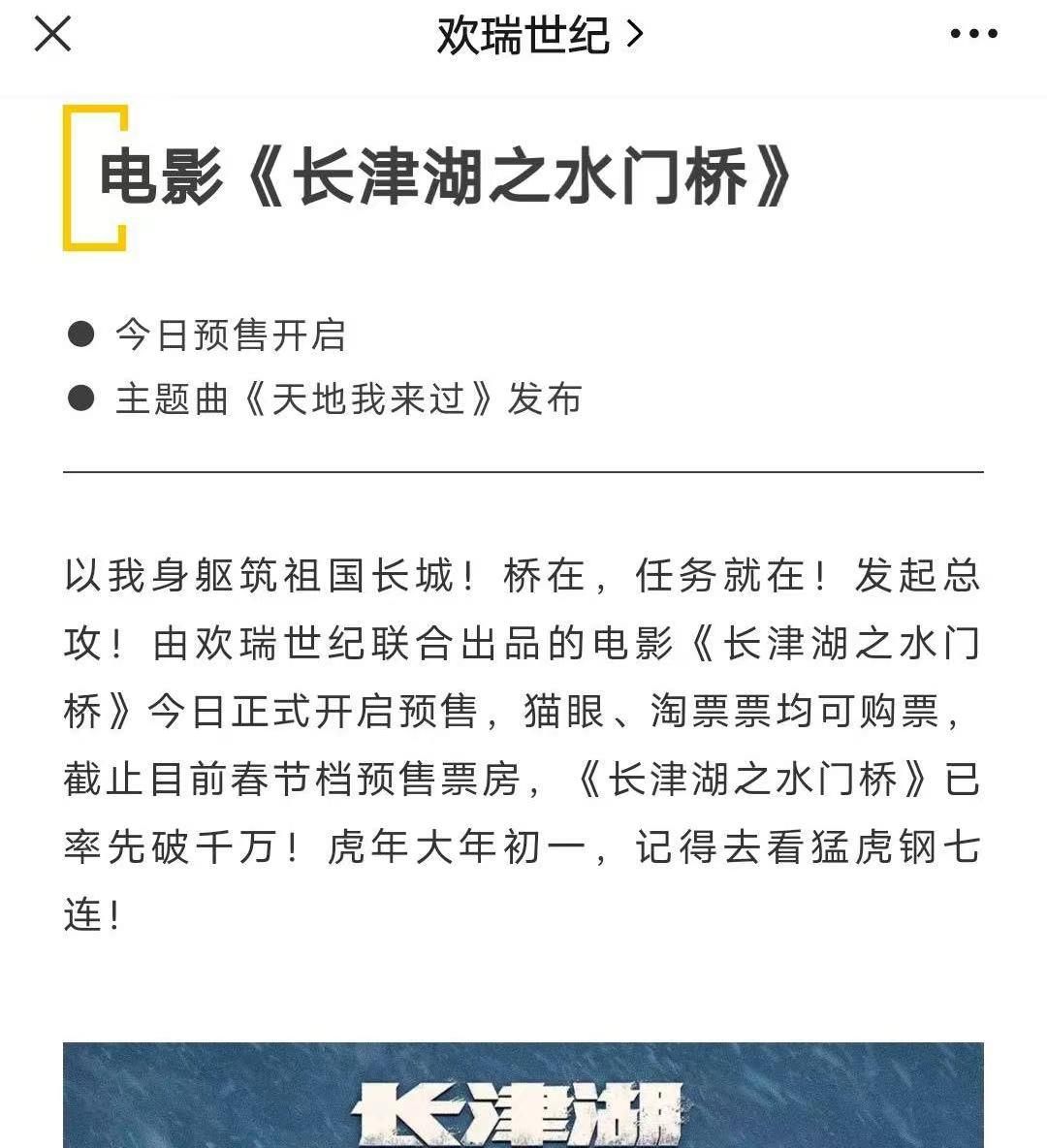Open the three-dot overflow menu
The image size is (1047, 1148).
coord(973,35)
